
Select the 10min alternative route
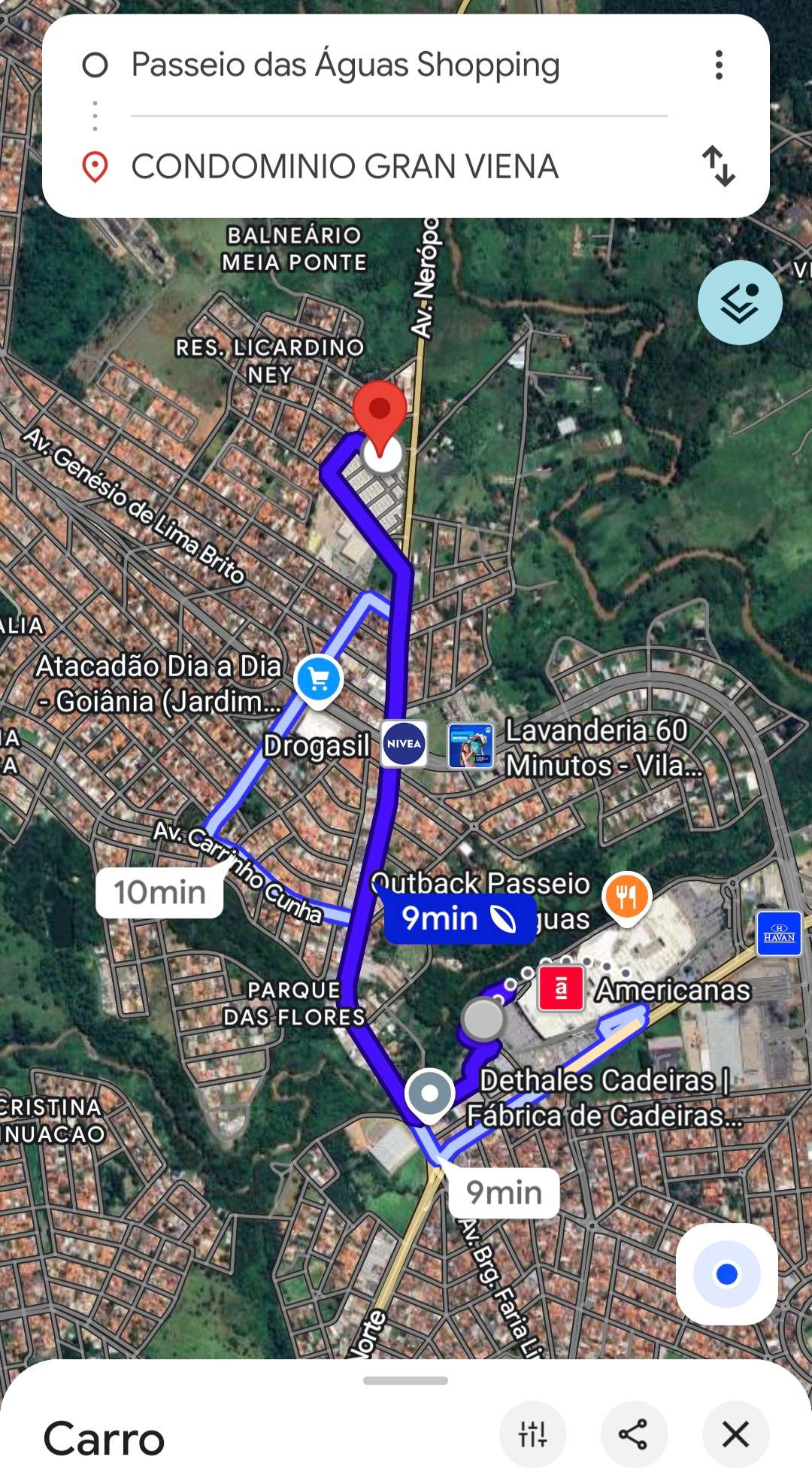(159, 893)
